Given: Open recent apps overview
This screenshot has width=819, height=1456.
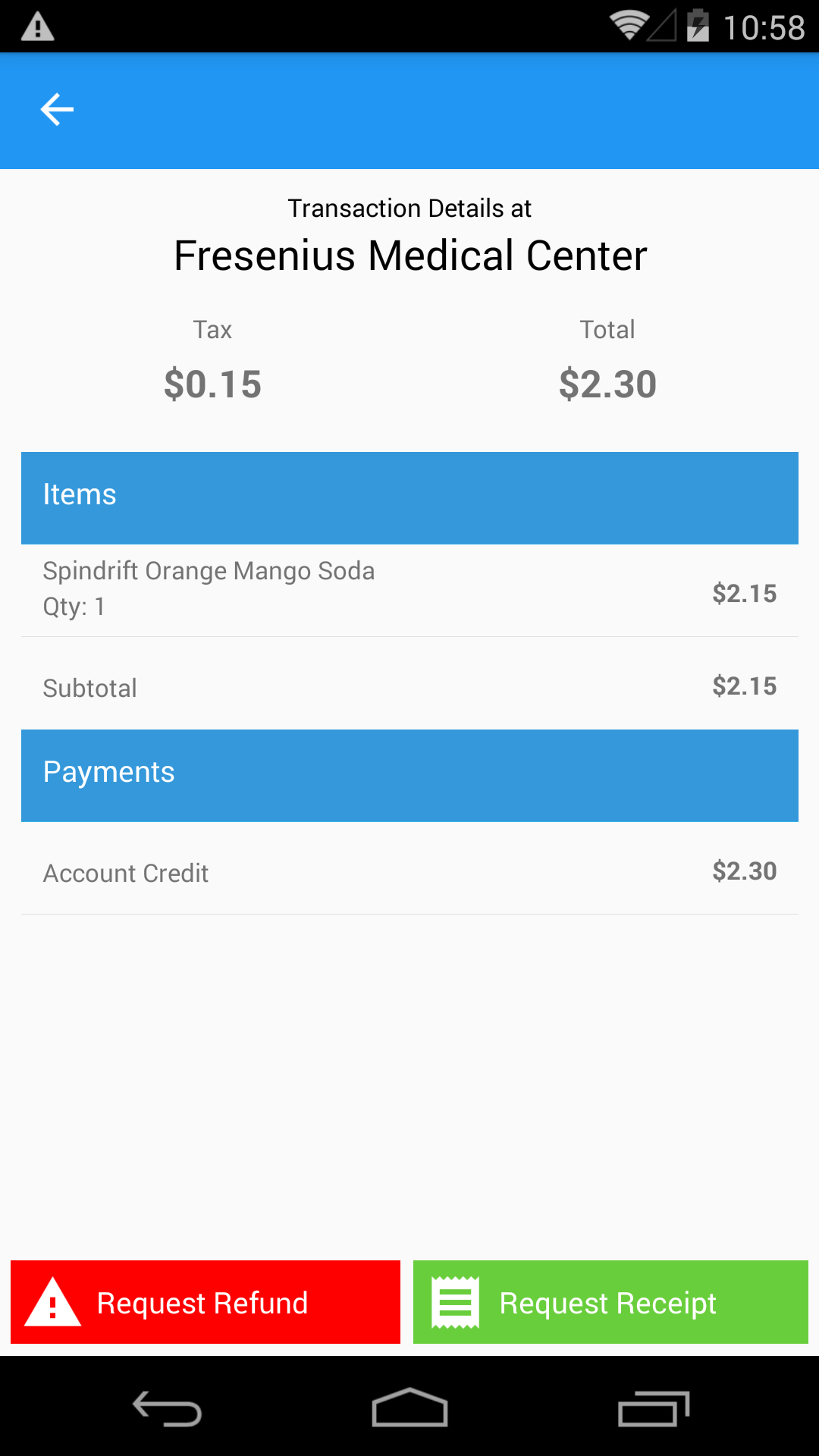Looking at the screenshot, I should (654, 1408).
